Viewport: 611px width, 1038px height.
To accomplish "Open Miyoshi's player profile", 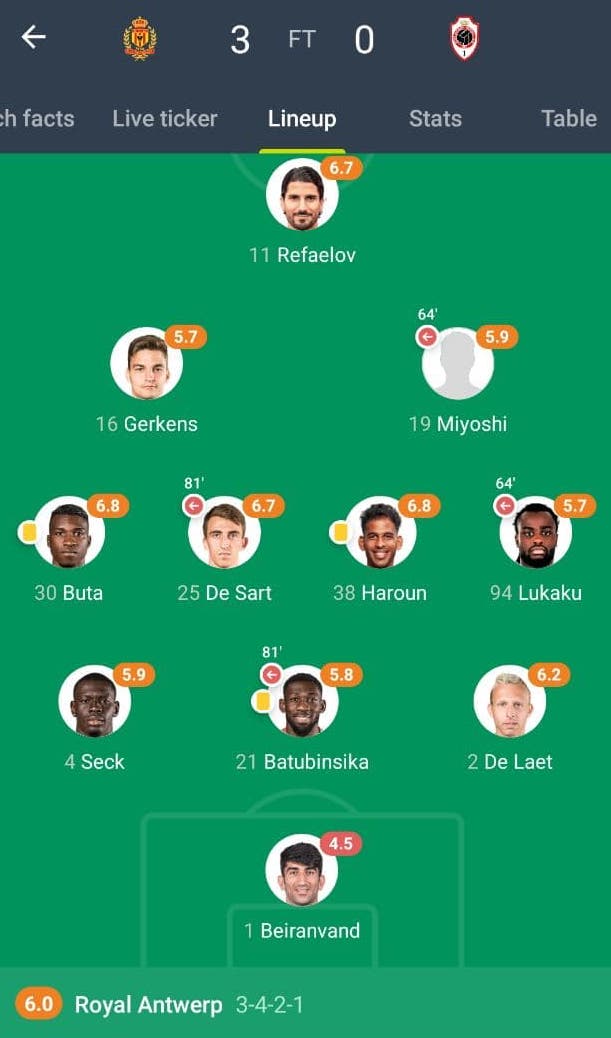I will 458,364.
